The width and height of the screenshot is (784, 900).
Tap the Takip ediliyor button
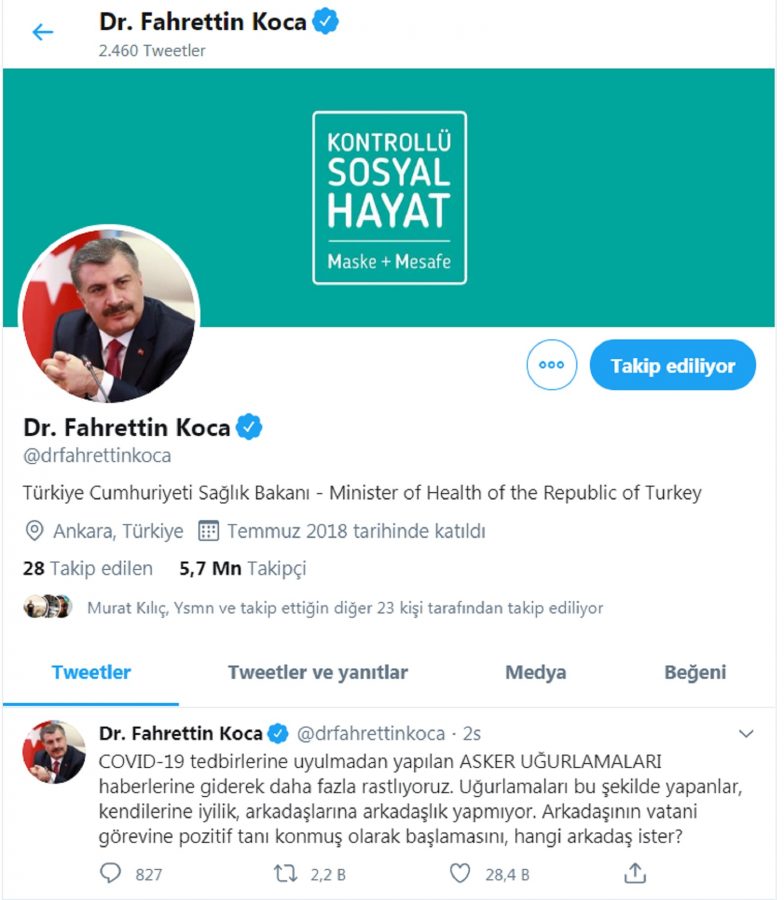point(672,365)
